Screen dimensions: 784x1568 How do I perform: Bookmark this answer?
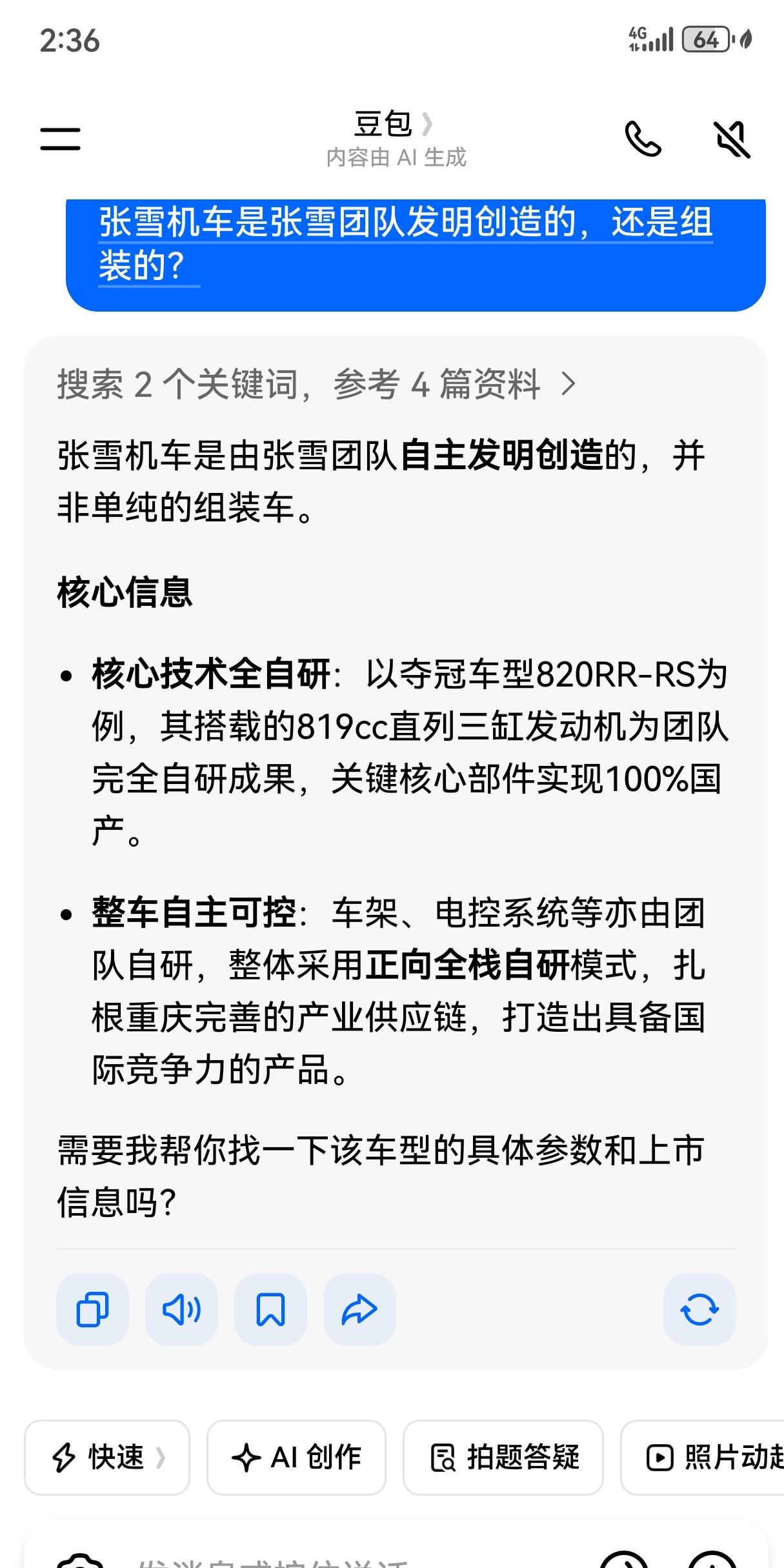point(270,1309)
